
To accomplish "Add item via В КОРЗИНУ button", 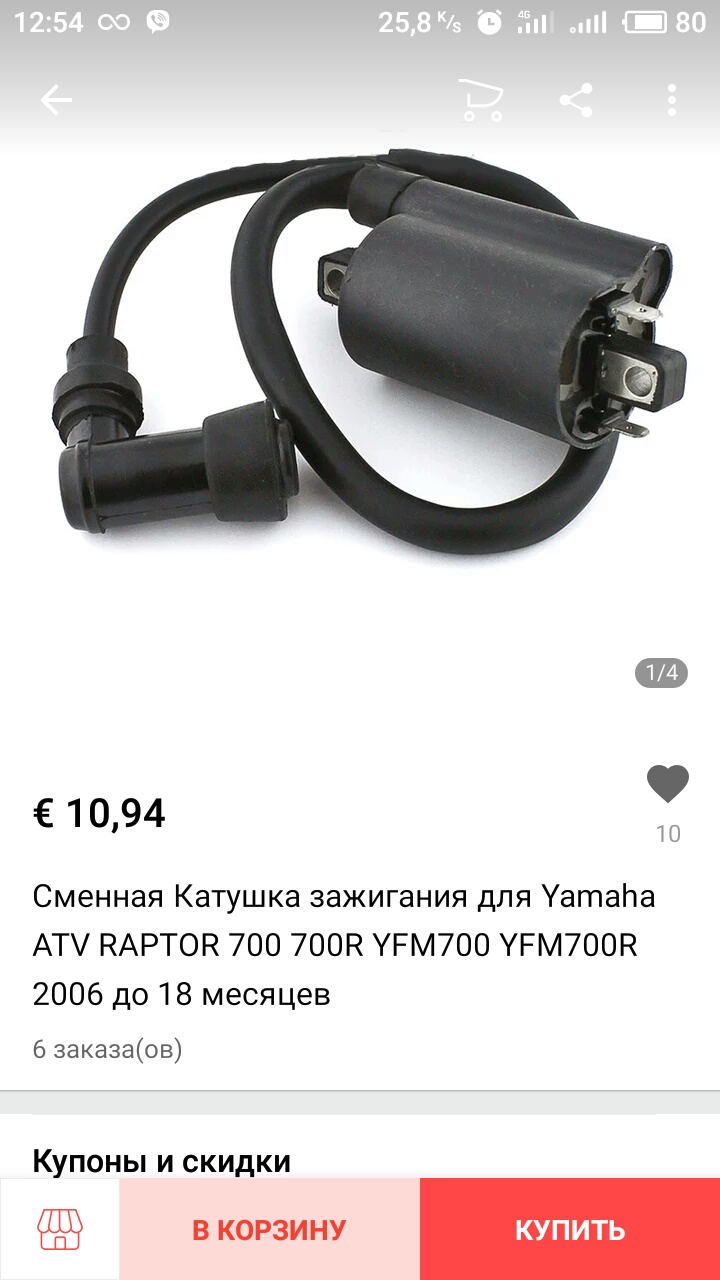I will (x=269, y=1229).
